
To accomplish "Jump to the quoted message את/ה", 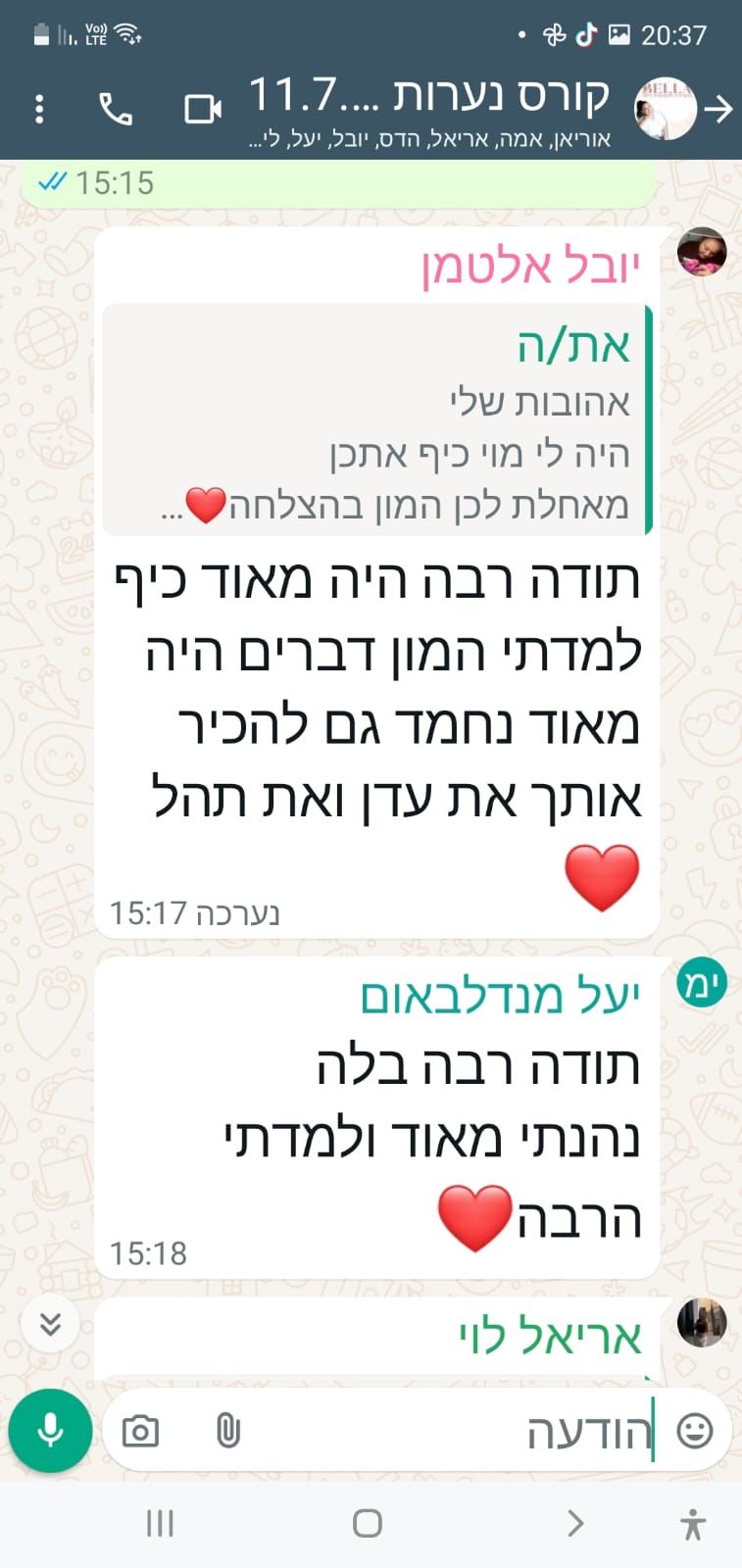I will tap(377, 419).
